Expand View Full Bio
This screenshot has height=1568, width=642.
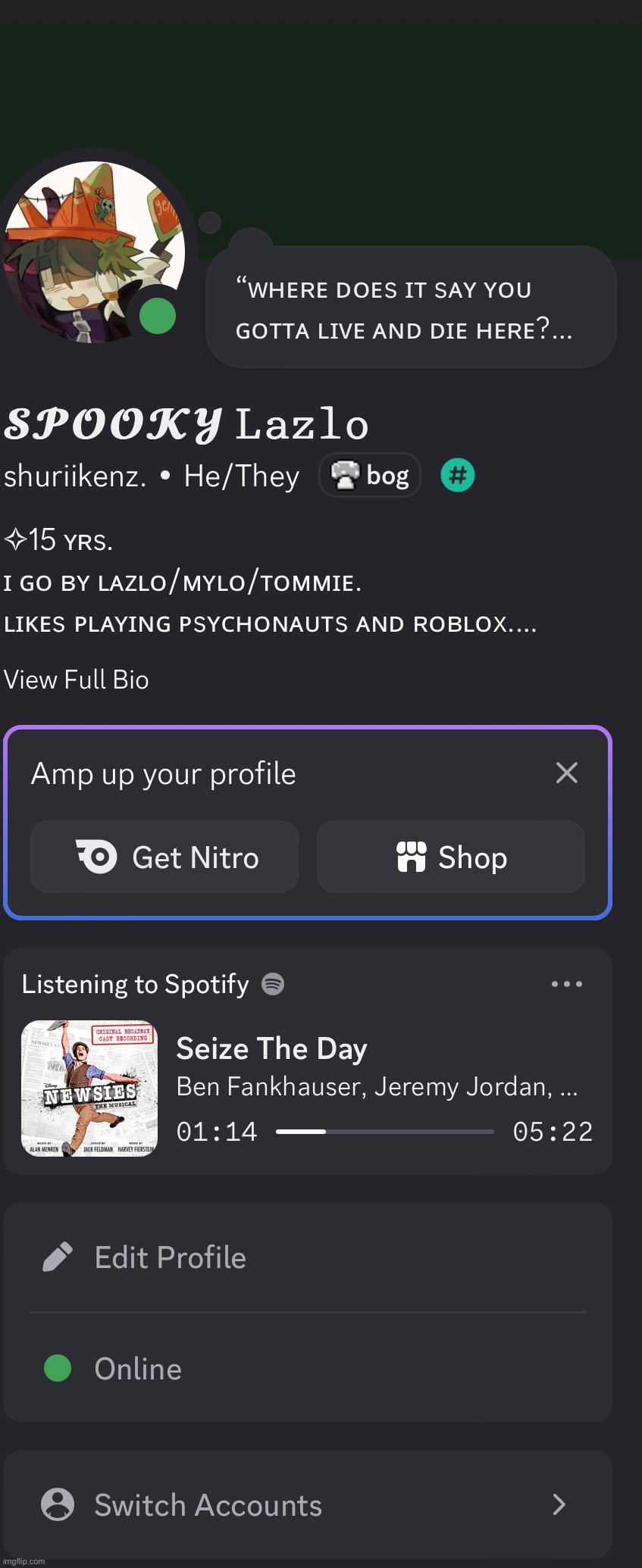coord(77,679)
